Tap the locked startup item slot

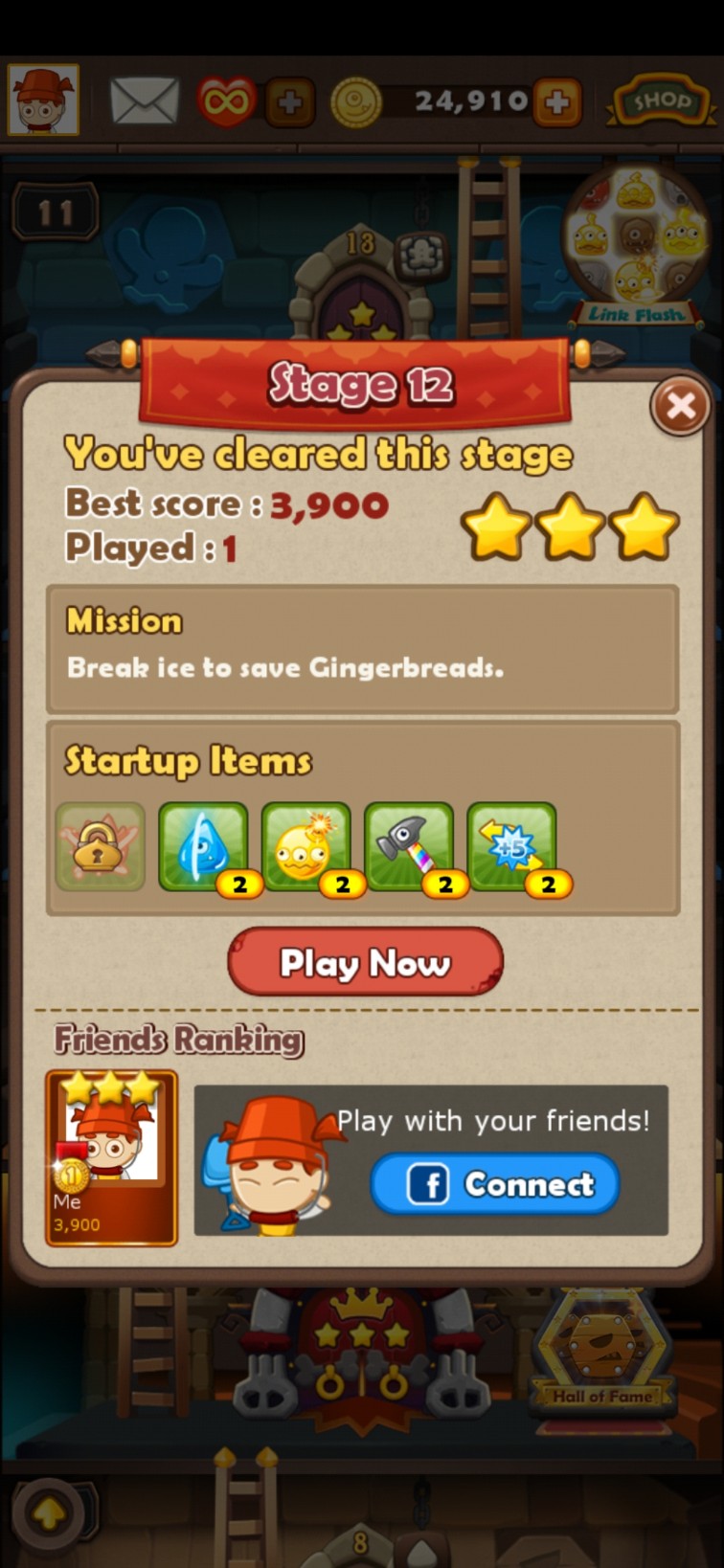101,847
